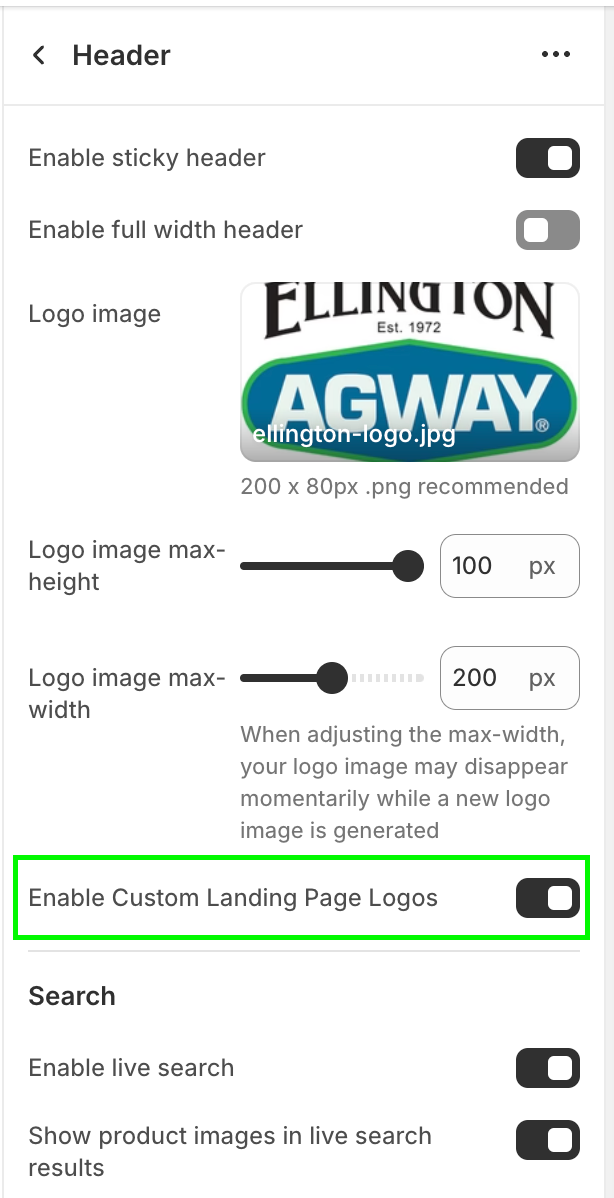Viewport: 614px width, 1198px height.
Task: Open the three-dot overflow menu
Action: click(556, 55)
